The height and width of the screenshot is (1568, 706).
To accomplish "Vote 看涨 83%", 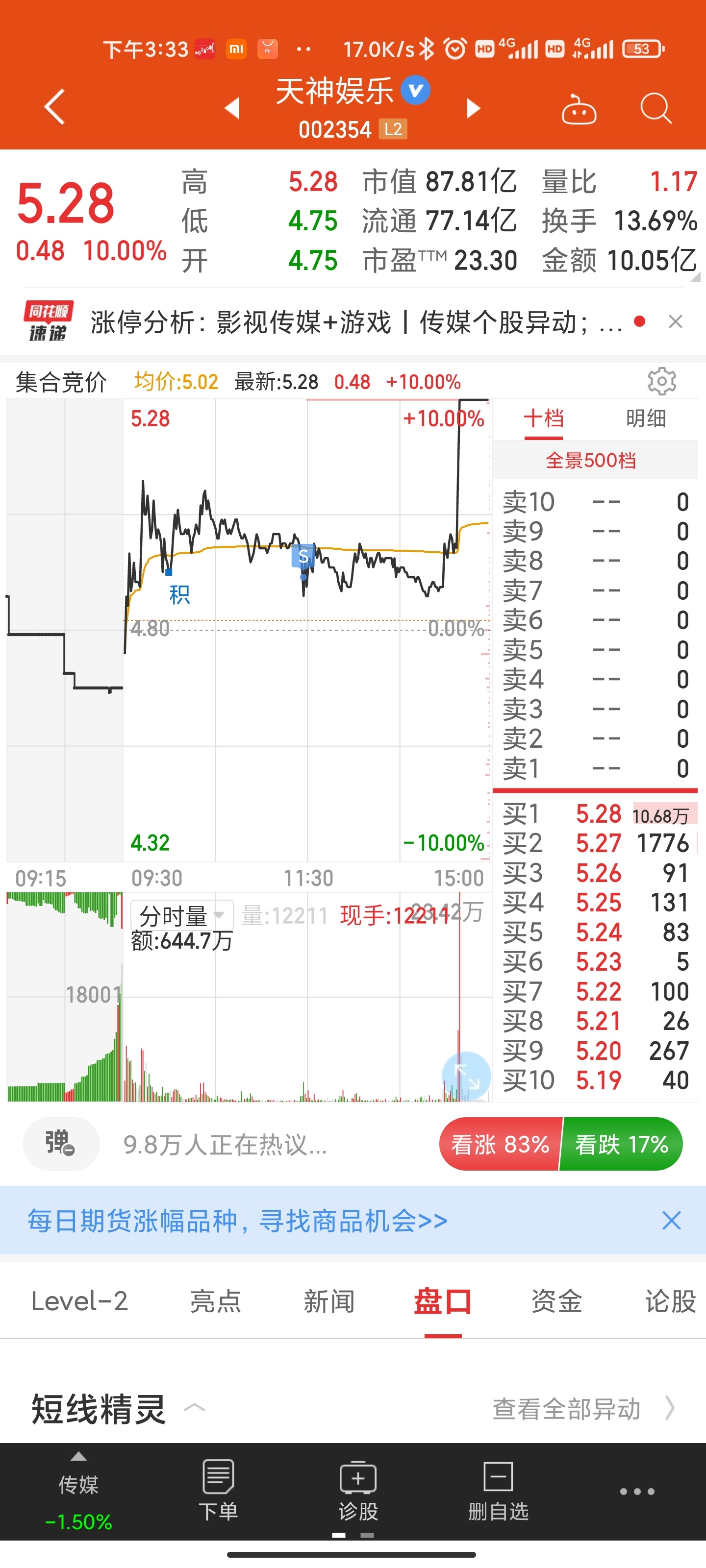I will click(x=500, y=1144).
